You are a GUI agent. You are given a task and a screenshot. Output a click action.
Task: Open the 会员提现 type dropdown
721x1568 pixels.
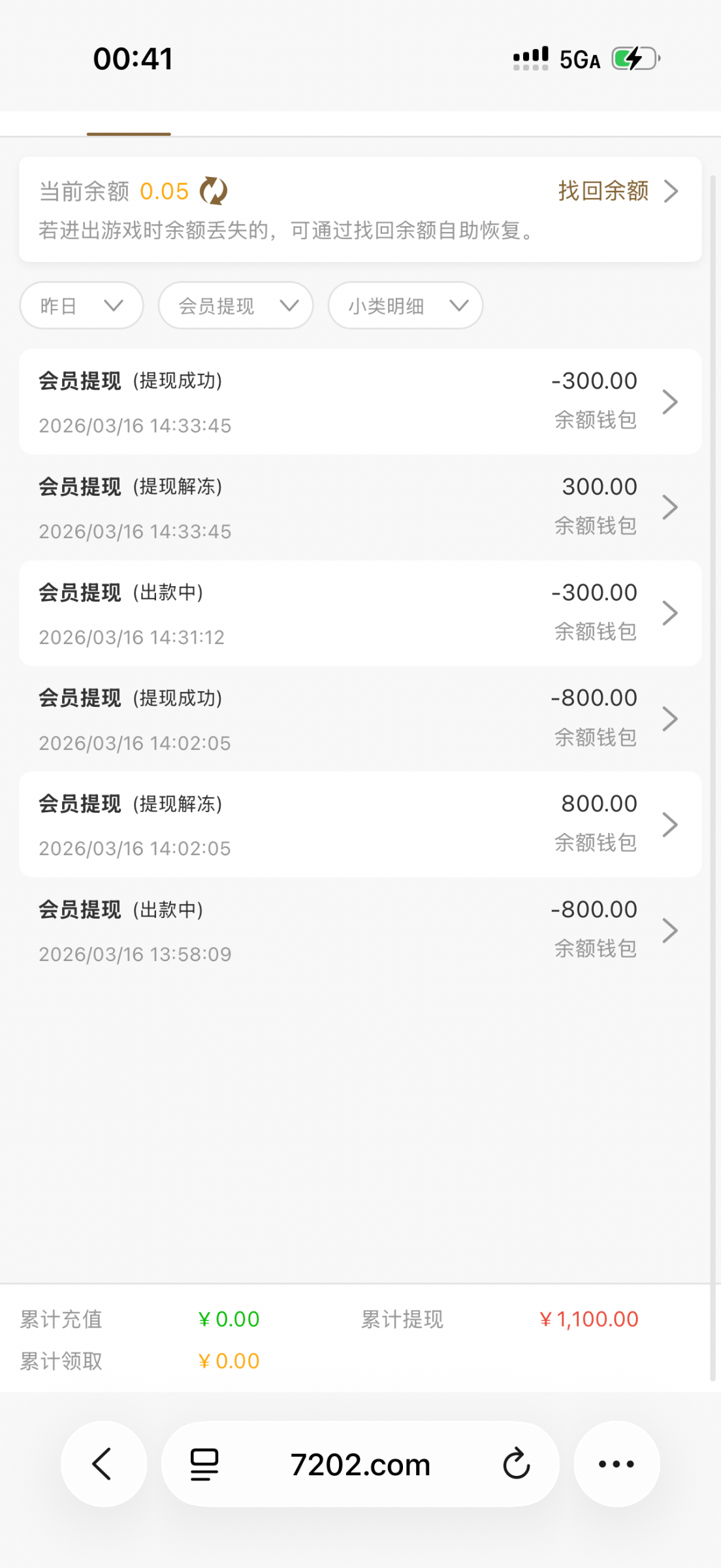coord(236,306)
